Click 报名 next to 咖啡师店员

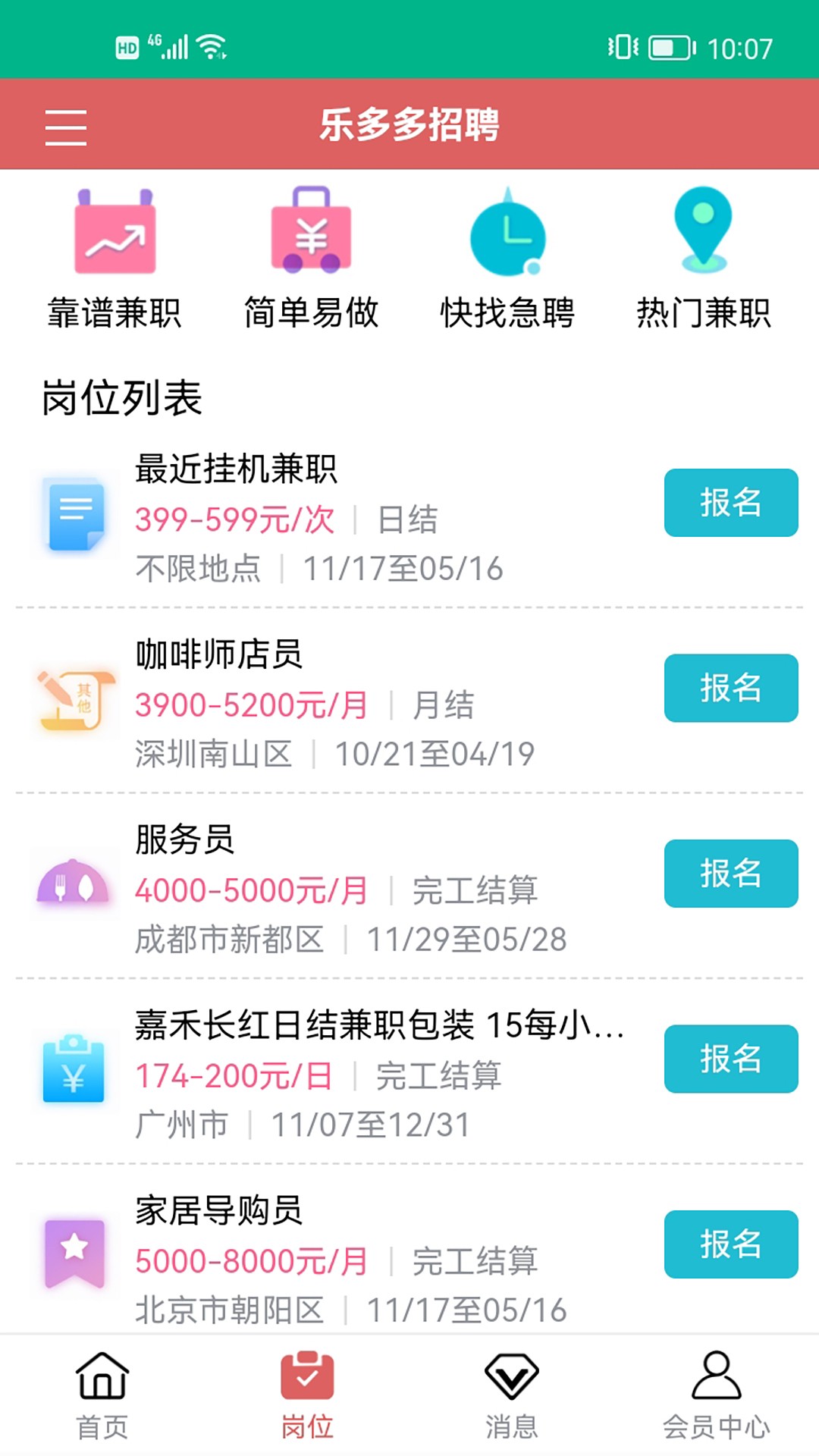(x=730, y=689)
